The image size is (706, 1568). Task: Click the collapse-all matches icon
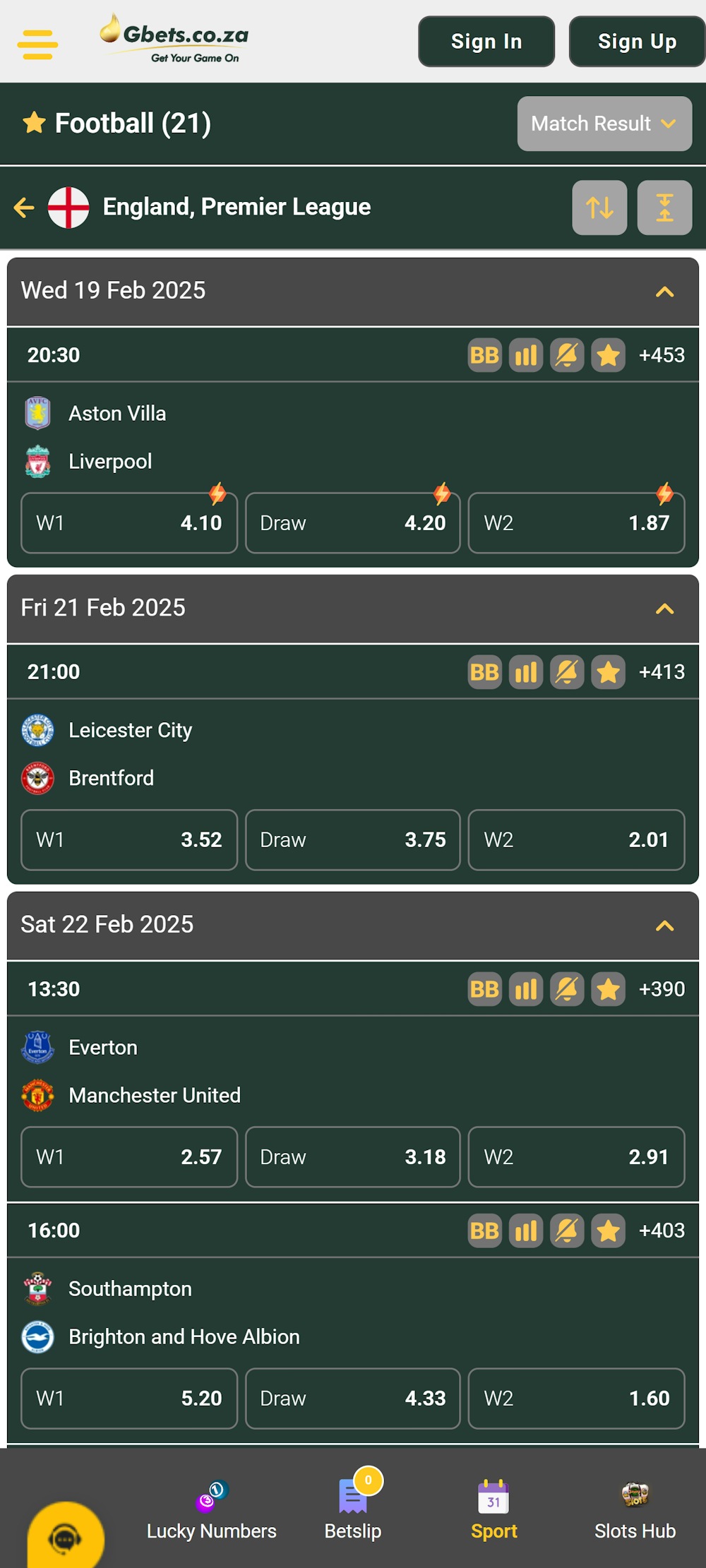click(664, 207)
